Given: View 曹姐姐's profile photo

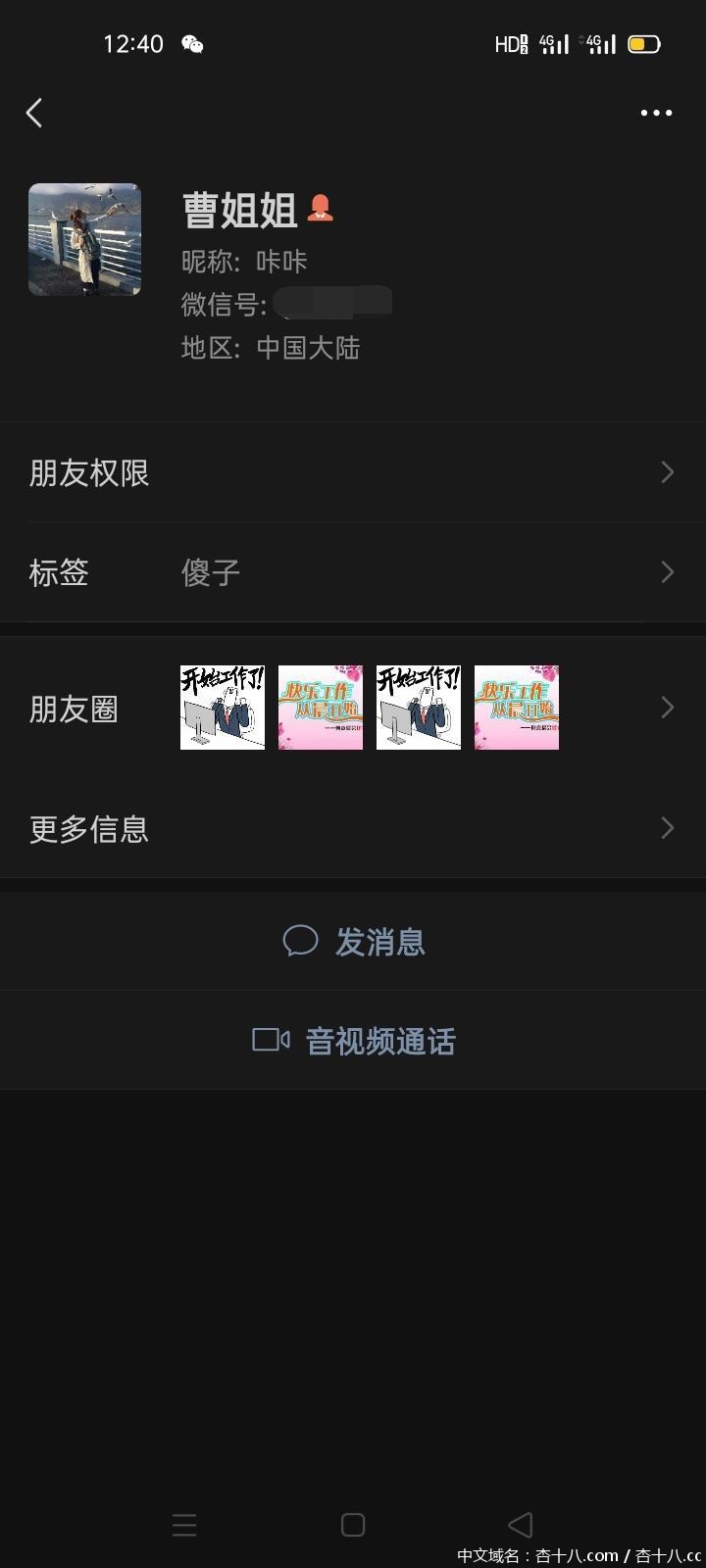Looking at the screenshot, I should click(84, 240).
